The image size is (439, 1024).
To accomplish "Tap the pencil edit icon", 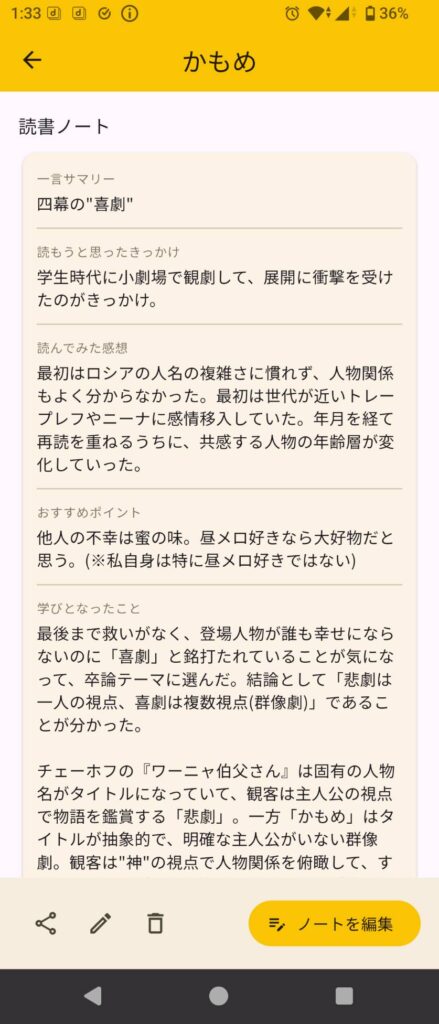I will [100, 923].
